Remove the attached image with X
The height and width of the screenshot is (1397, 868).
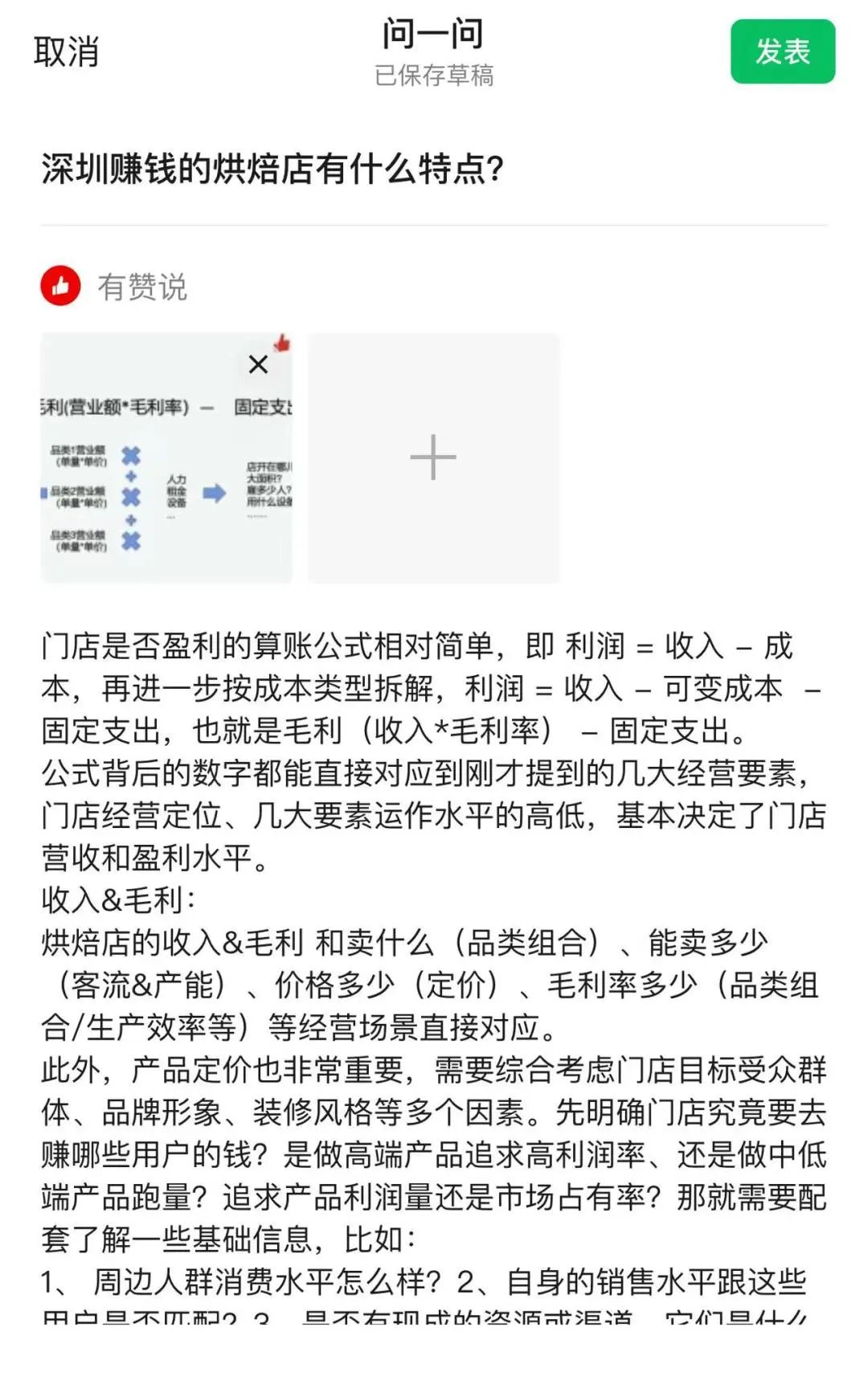[258, 365]
